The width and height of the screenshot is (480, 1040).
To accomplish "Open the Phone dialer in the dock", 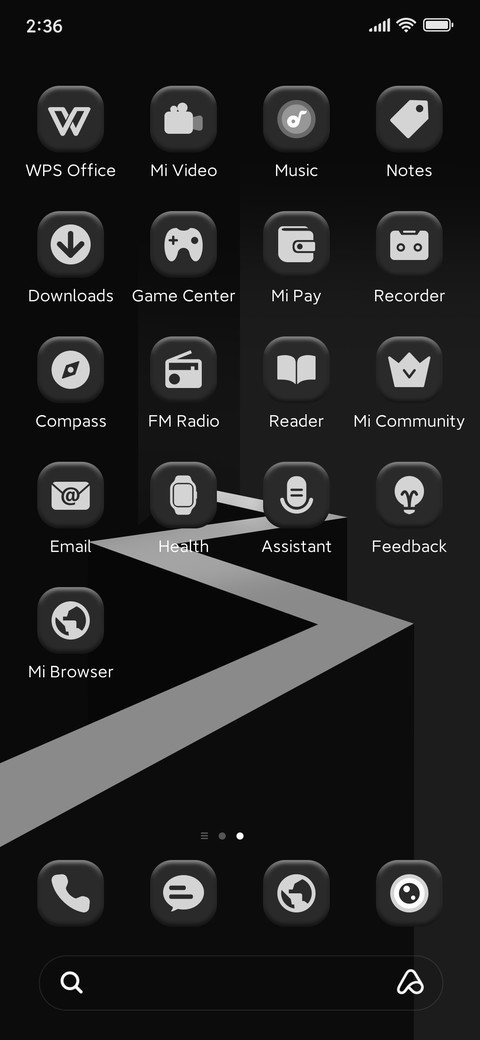I will coord(70,893).
